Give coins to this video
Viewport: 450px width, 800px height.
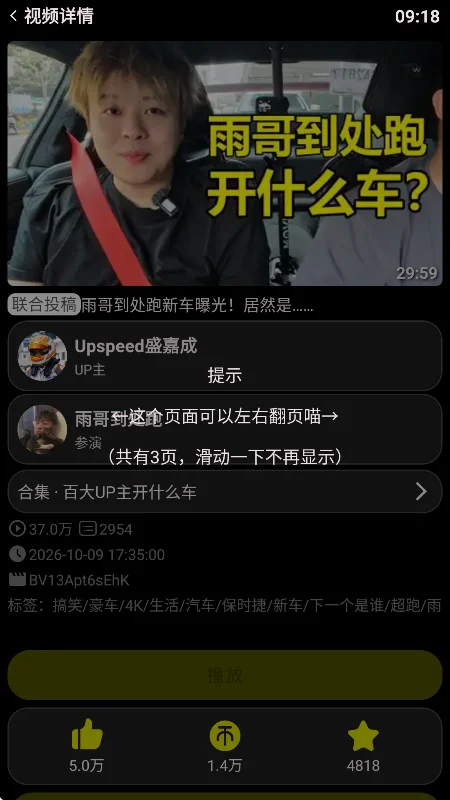click(x=224, y=745)
